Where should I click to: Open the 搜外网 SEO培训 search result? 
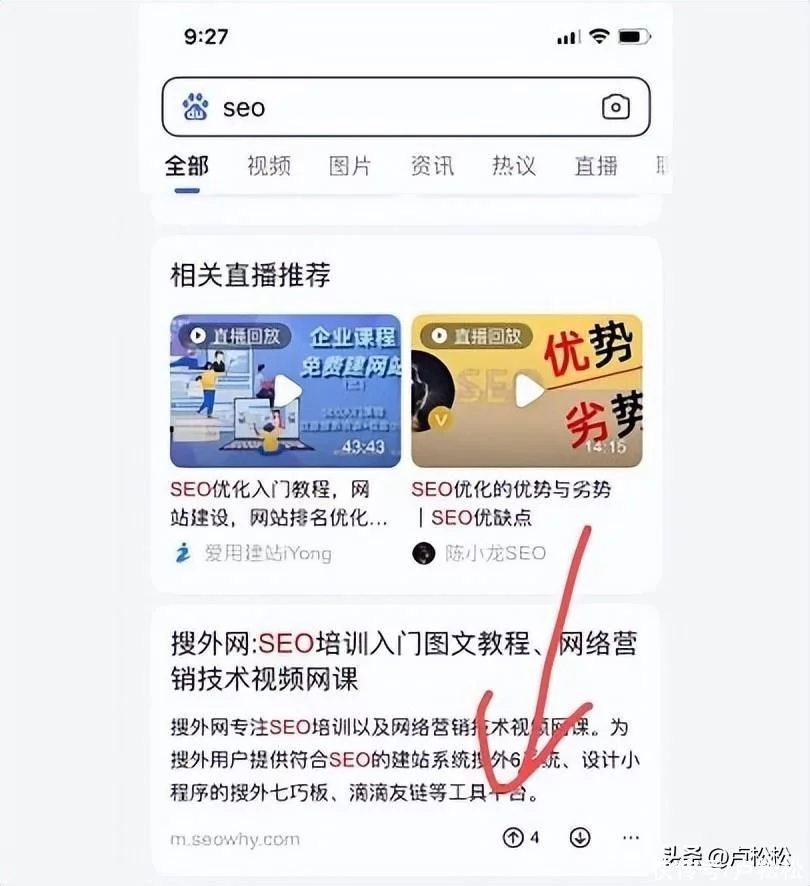pos(404,661)
